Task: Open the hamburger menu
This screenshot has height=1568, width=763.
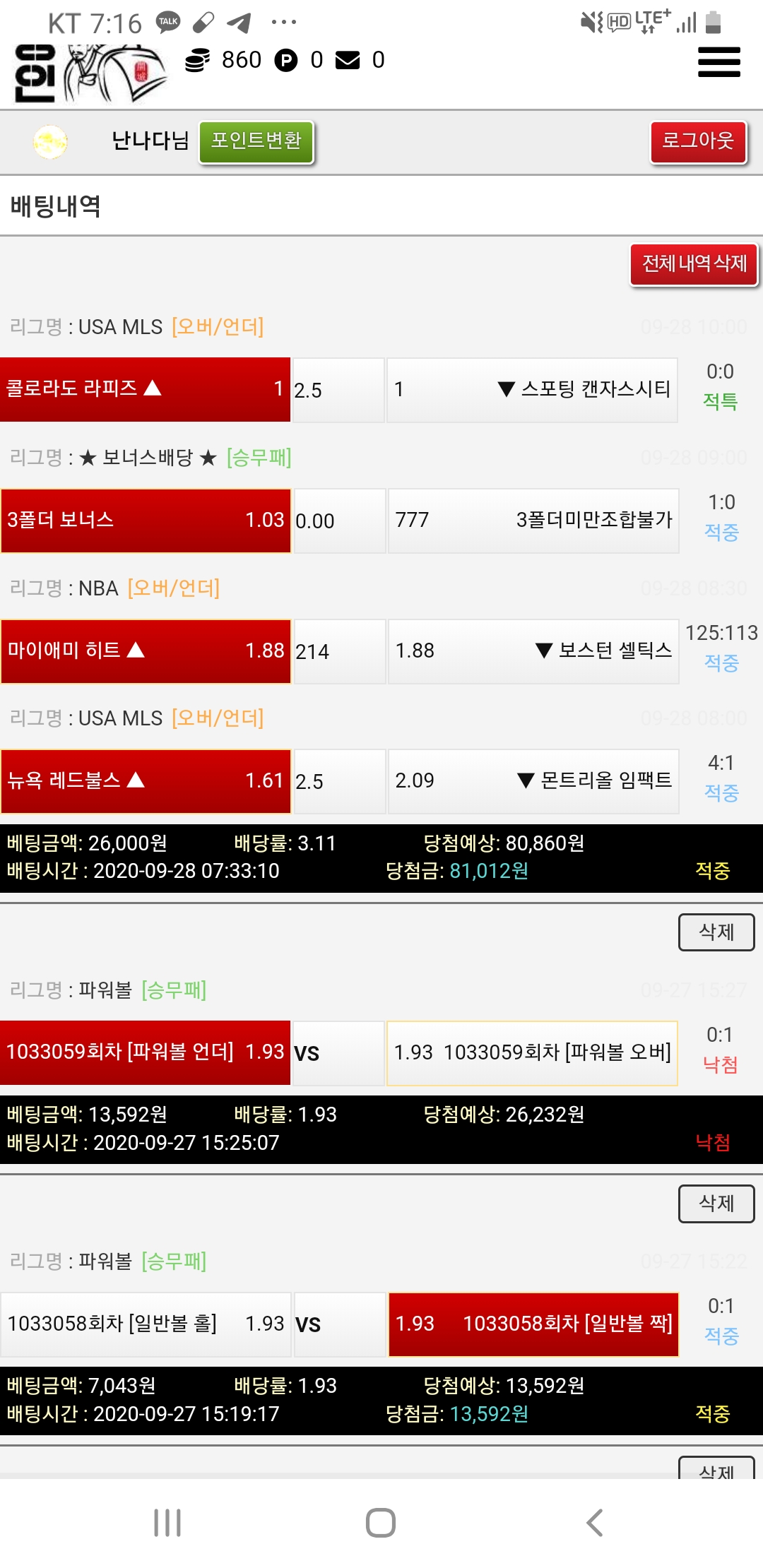Action: coord(718,62)
